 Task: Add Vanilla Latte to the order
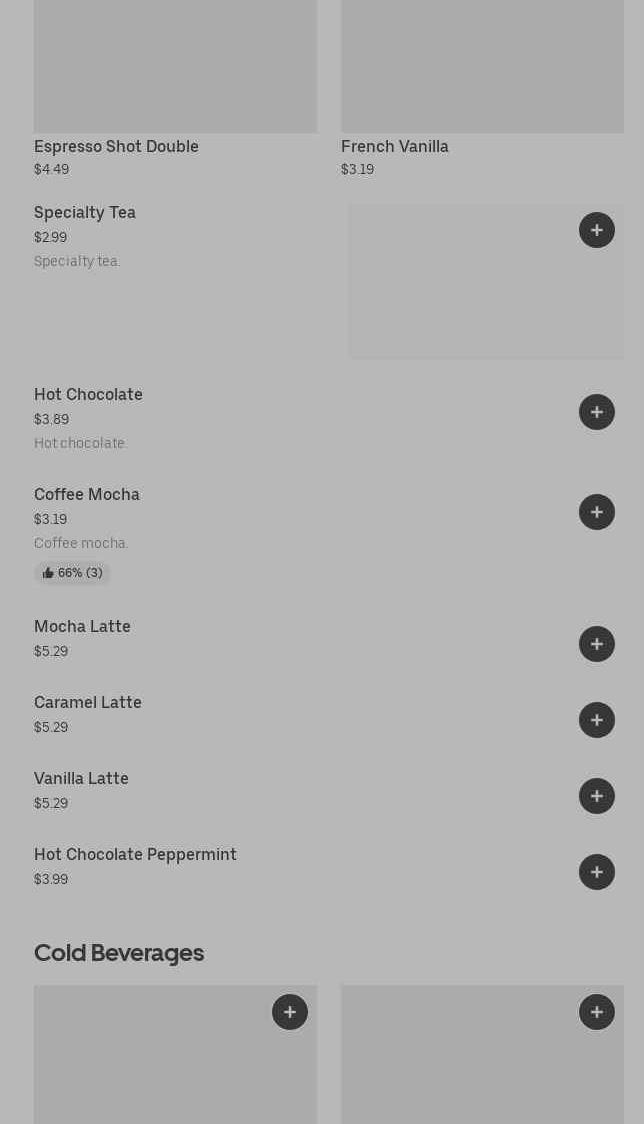tap(597, 796)
